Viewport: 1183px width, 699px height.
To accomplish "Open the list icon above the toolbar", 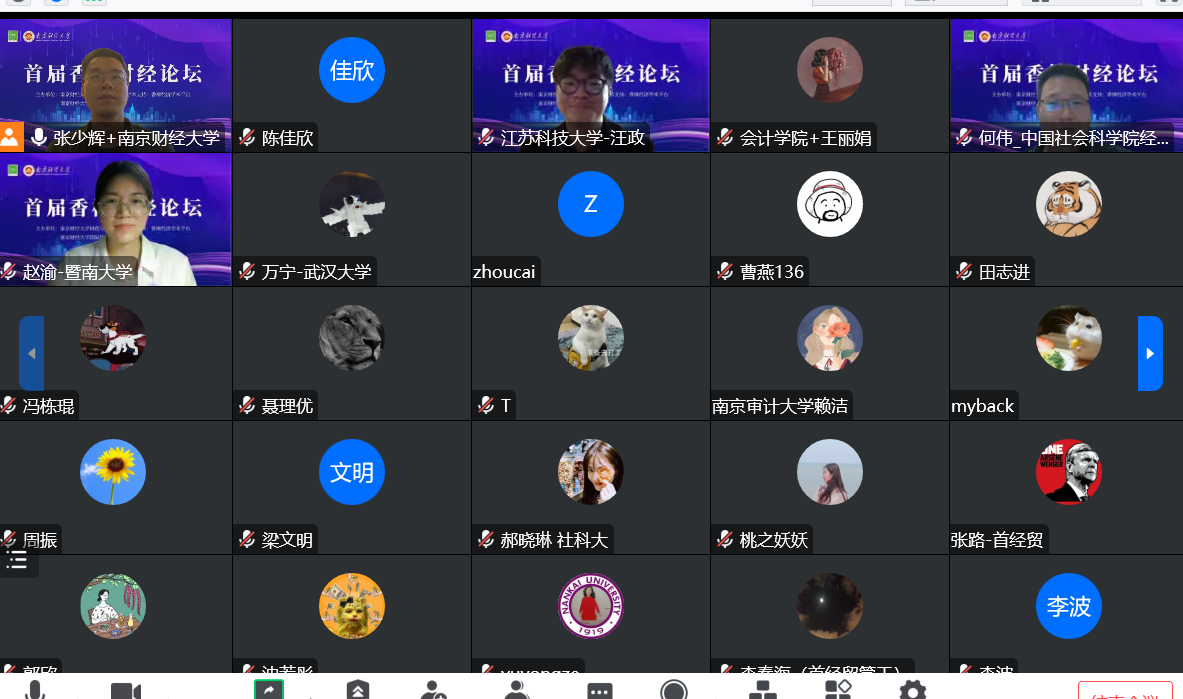I will click(17, 560).
